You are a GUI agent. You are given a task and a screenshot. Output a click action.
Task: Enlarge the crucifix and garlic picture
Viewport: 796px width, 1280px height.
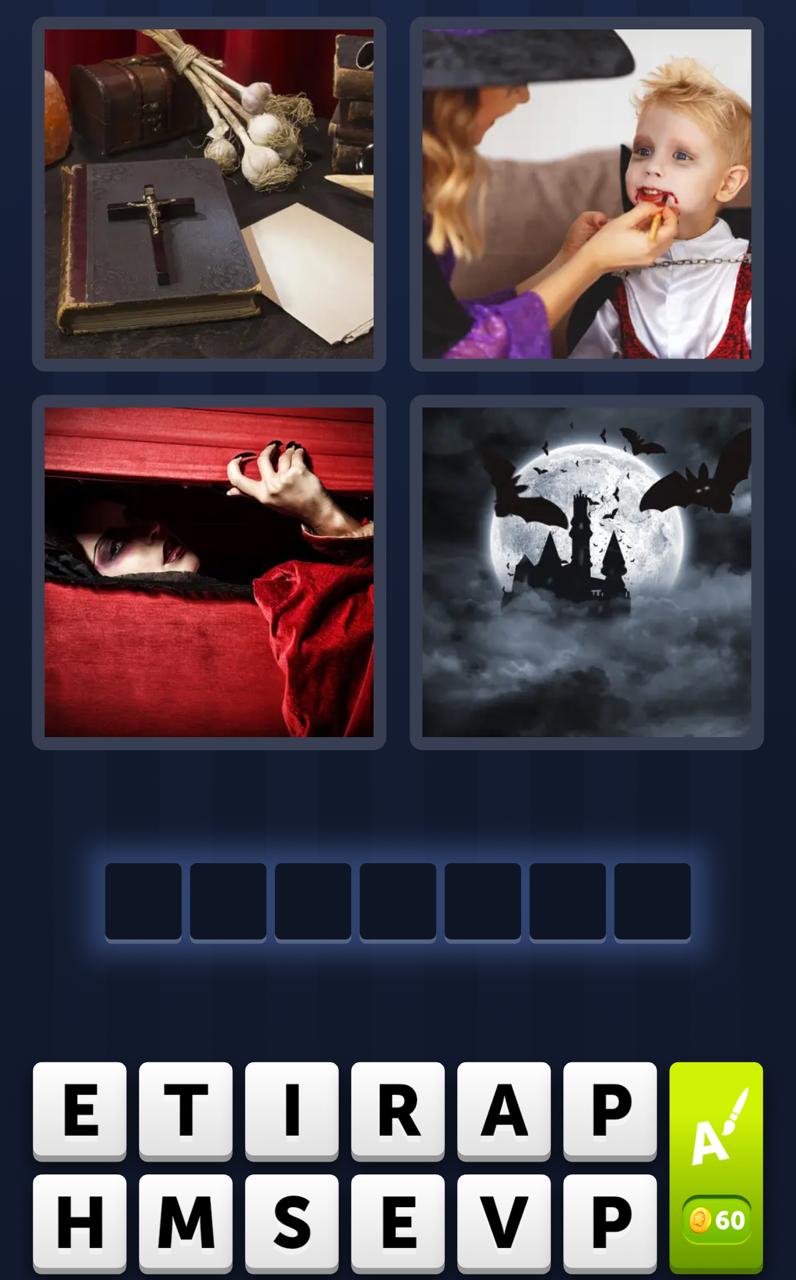click(209, 194)
